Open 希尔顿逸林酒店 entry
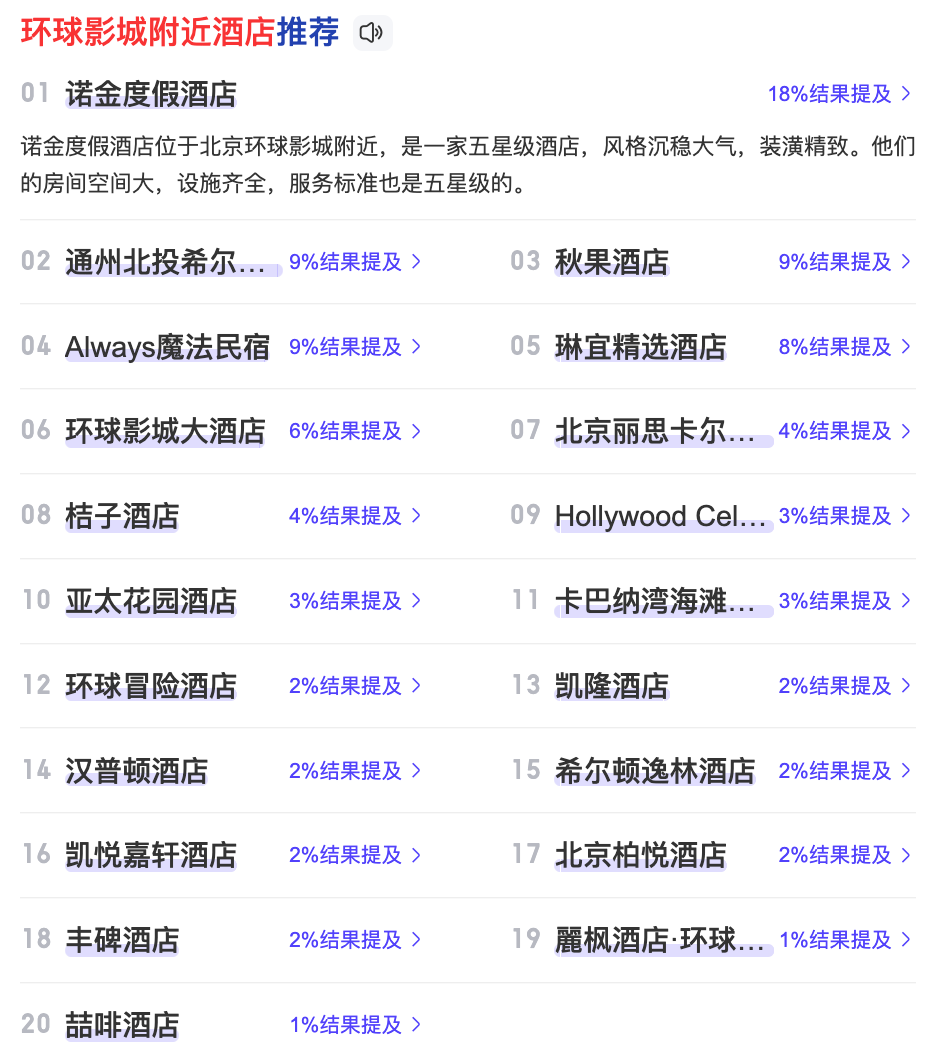Viewport: 932px width, 1058px height. 655,771
